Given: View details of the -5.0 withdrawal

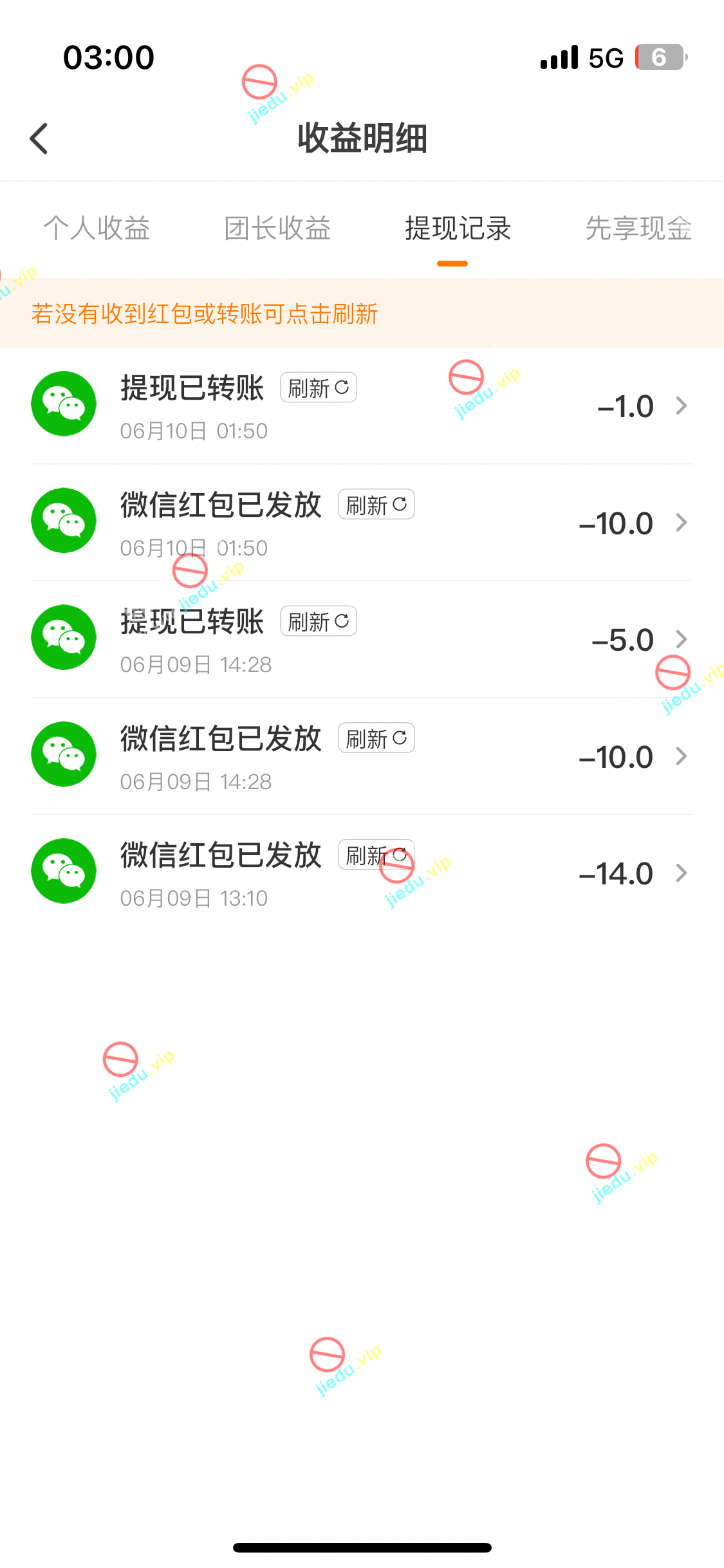Looking at the screenshot, I should pos(681,639).
